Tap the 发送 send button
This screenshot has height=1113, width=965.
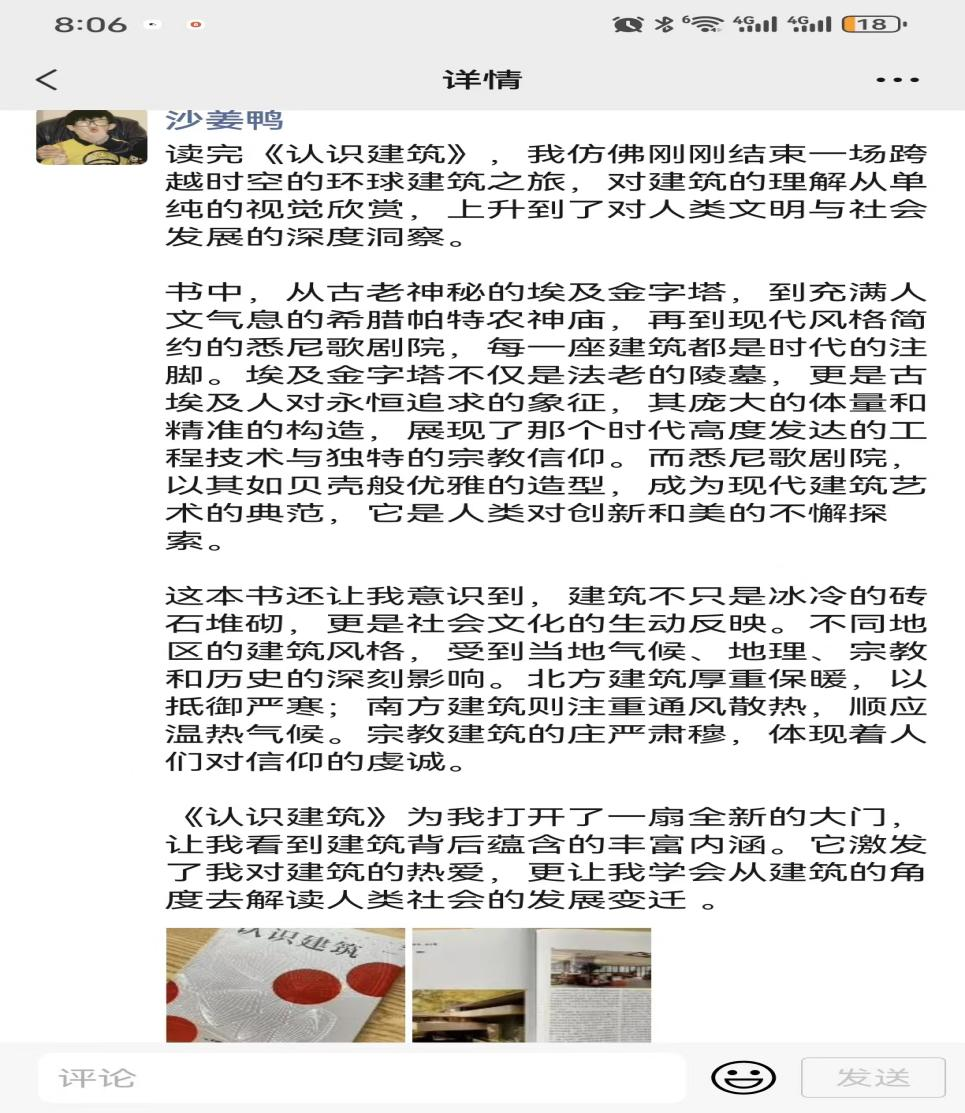pyautogui.click(x=873, y=1077)
